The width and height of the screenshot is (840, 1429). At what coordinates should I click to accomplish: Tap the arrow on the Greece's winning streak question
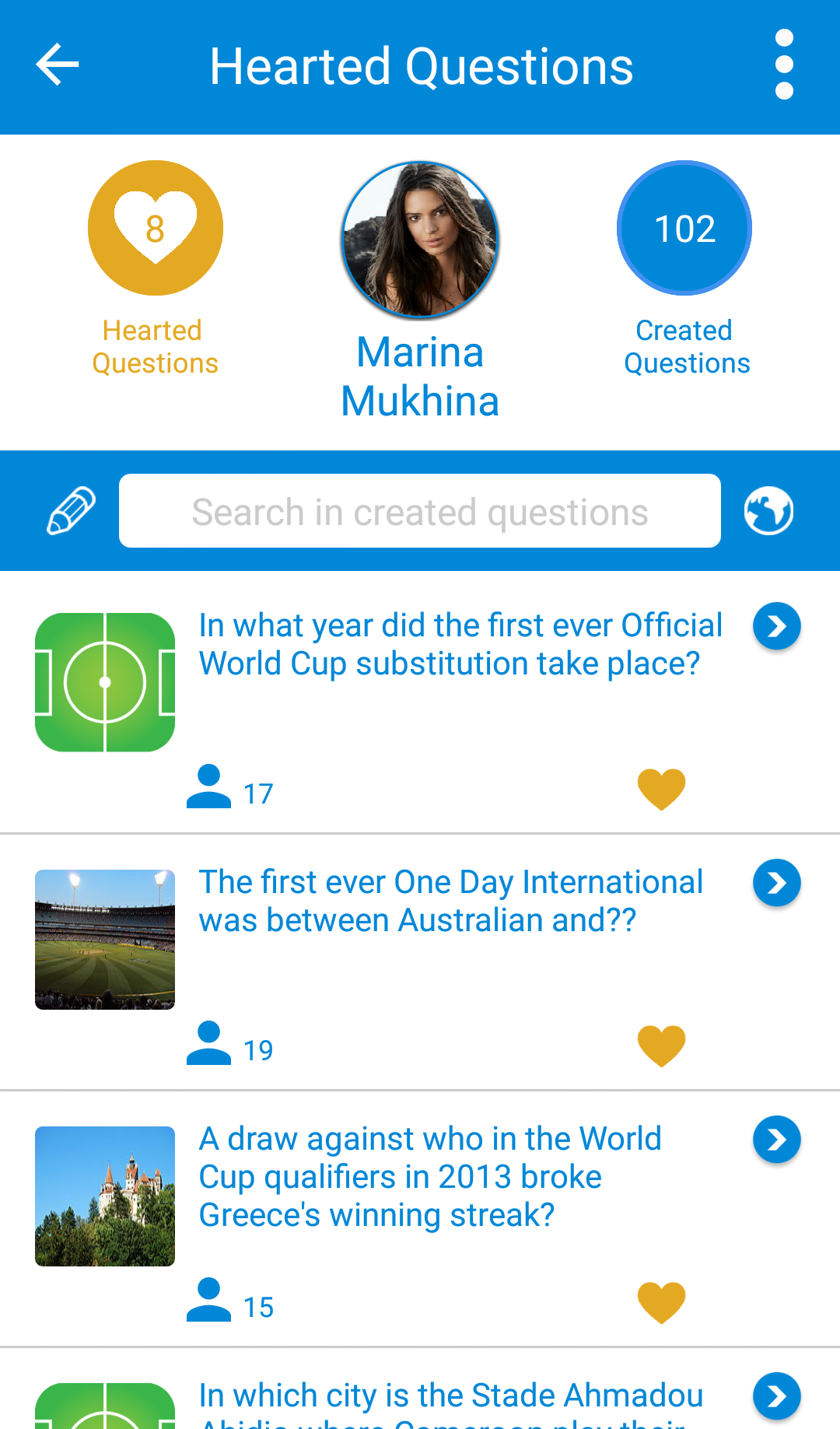[776, 1140]
